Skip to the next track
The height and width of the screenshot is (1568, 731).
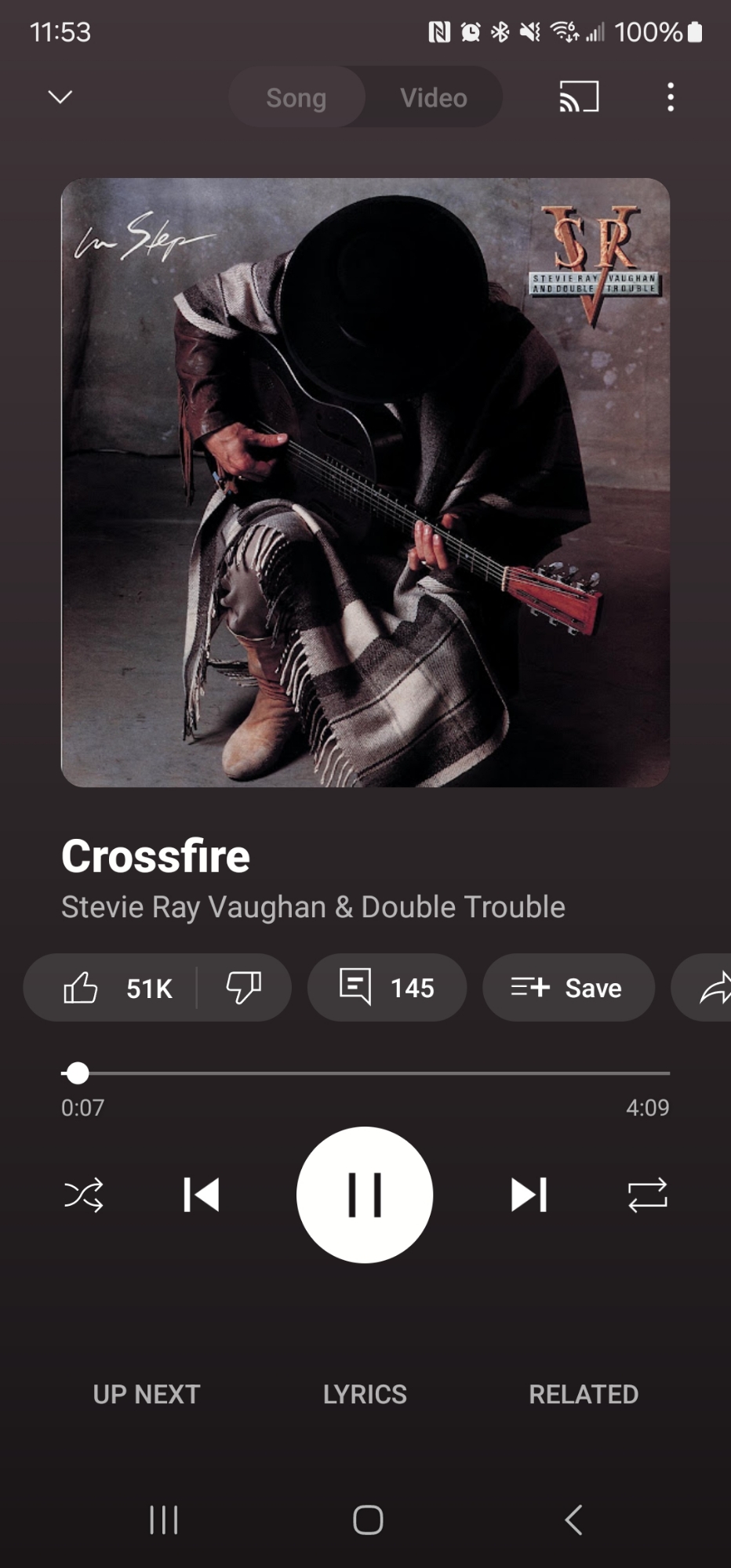click(x=529, y=1195)
